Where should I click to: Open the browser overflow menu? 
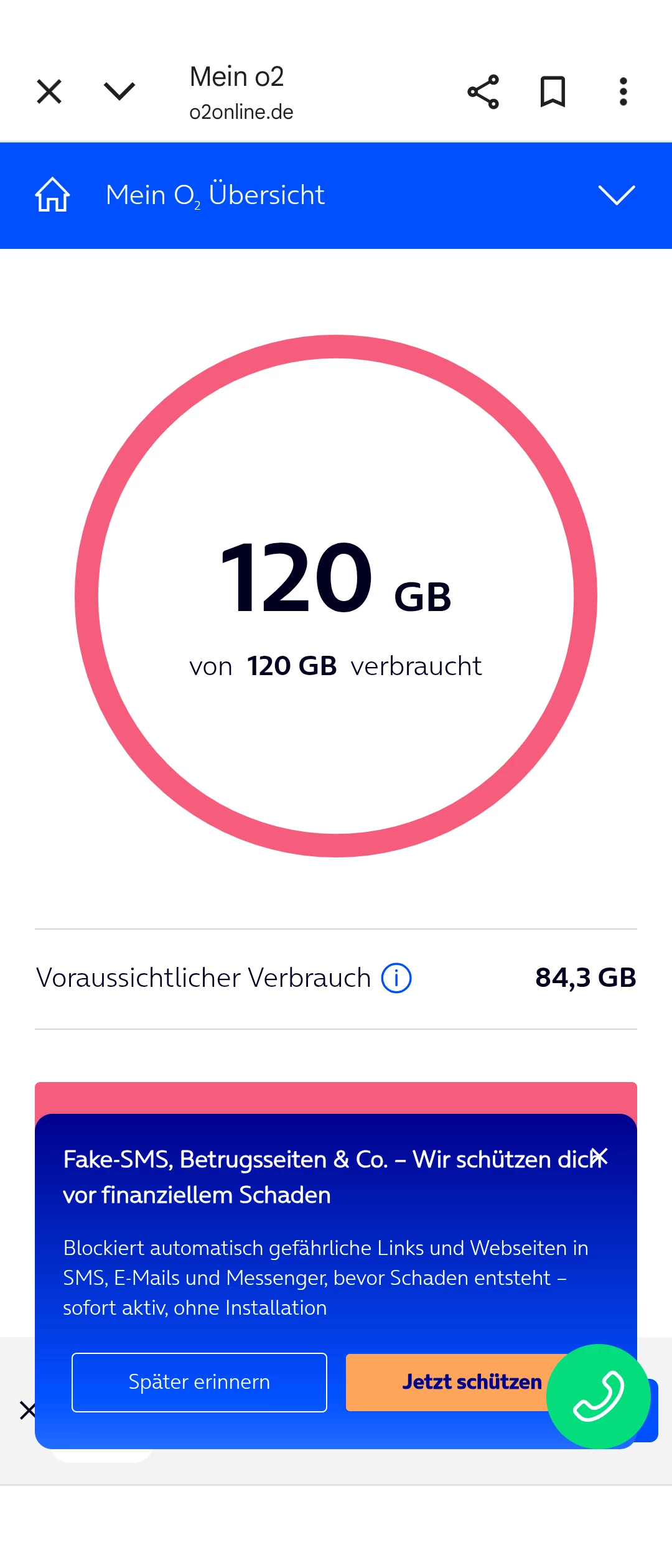pos(623,92)
